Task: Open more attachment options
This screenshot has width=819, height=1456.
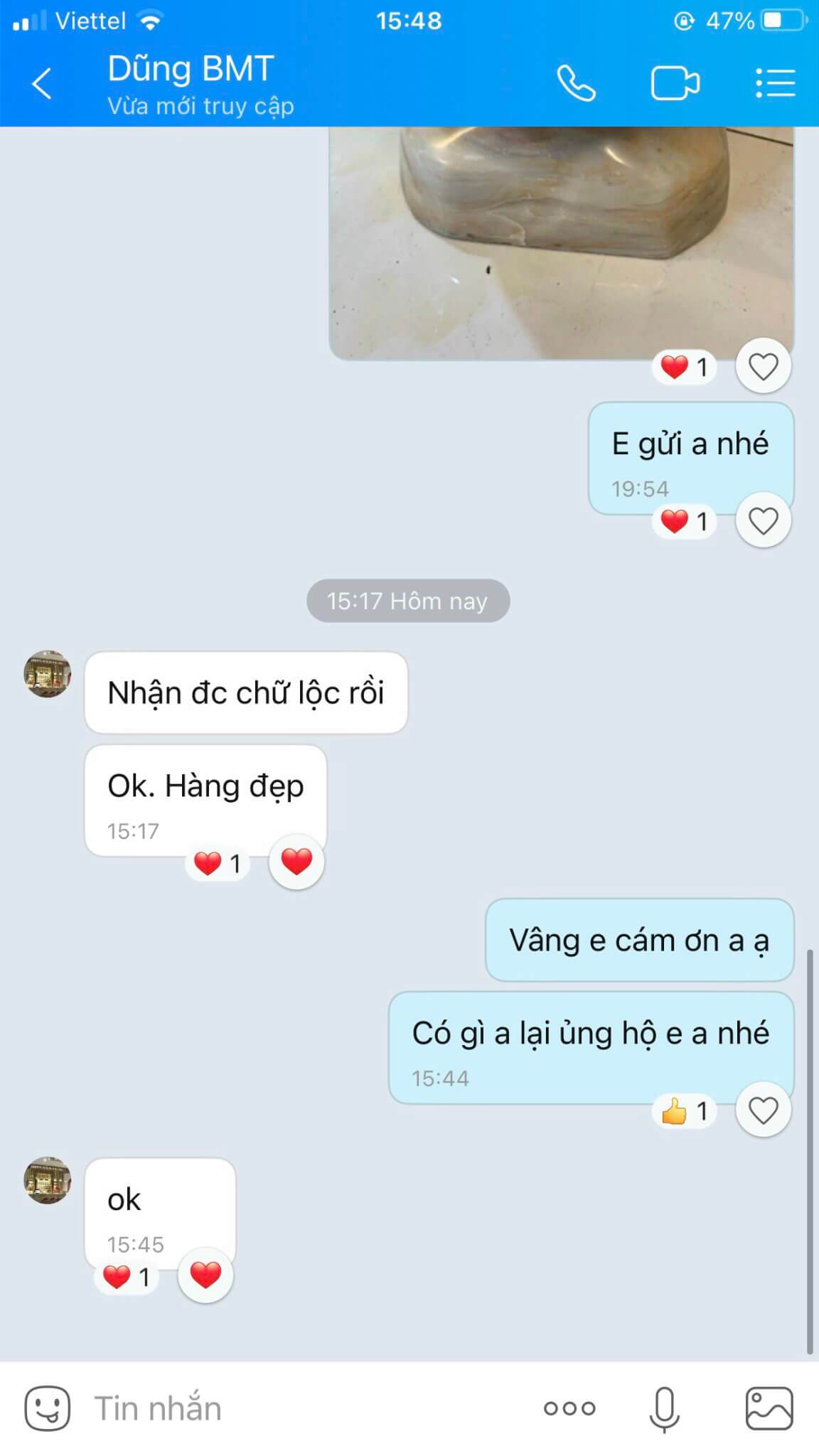Action: [569, 1408]
